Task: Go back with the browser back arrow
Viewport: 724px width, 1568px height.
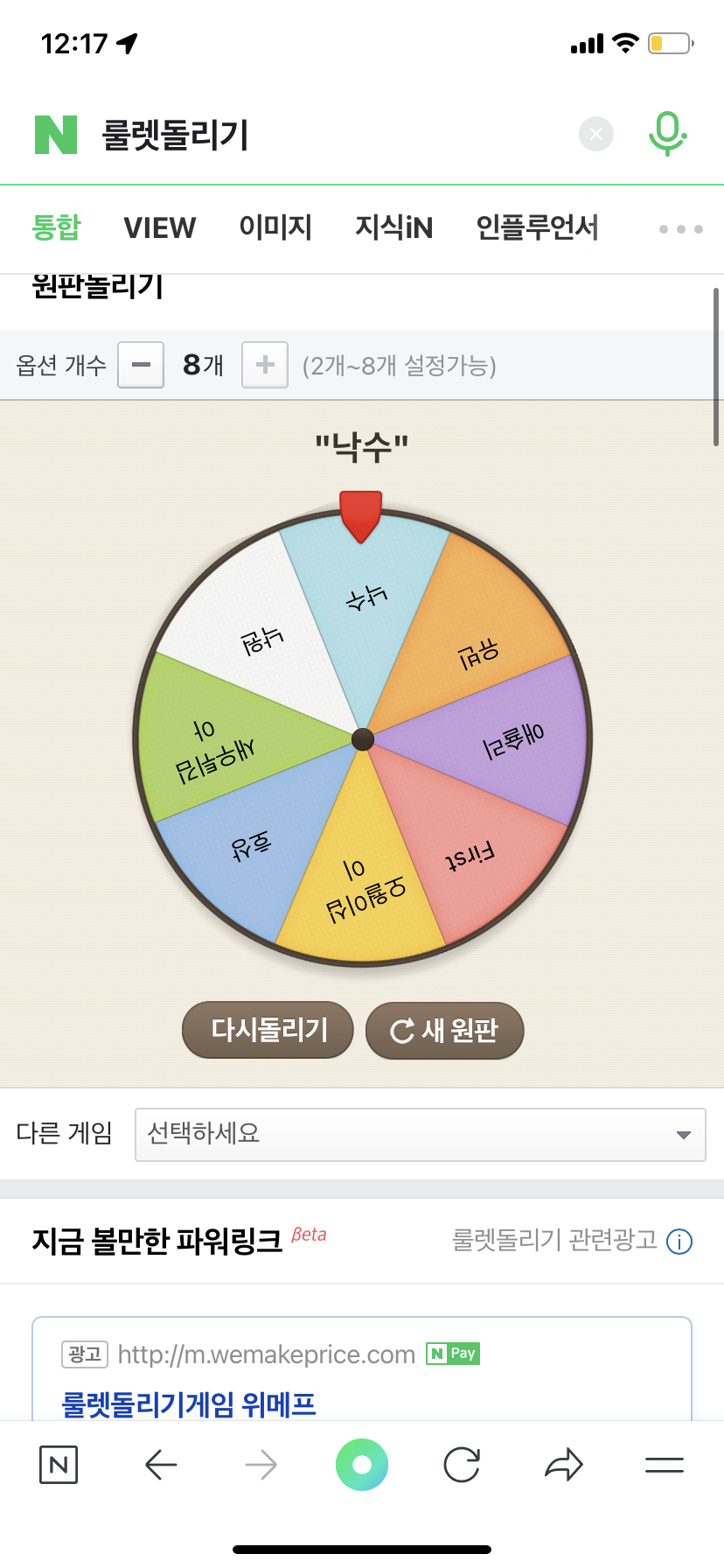Action: tap(161, 1464)
